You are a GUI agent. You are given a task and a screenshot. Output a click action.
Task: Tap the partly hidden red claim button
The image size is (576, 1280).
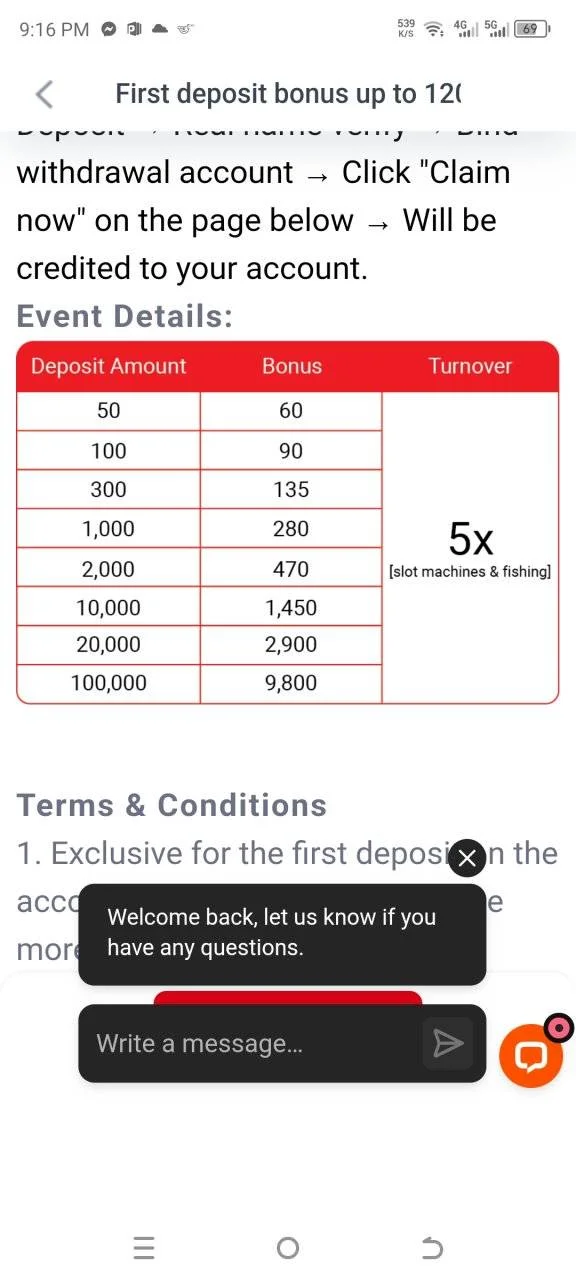(x=288, y=997)
